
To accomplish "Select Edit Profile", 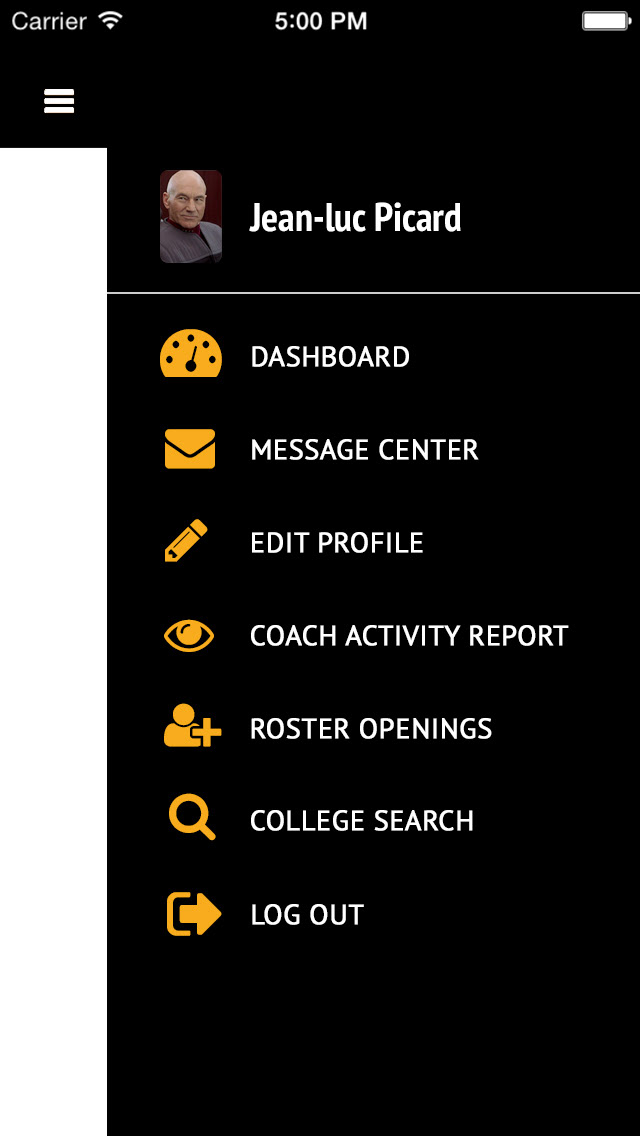I will point(373,542).
